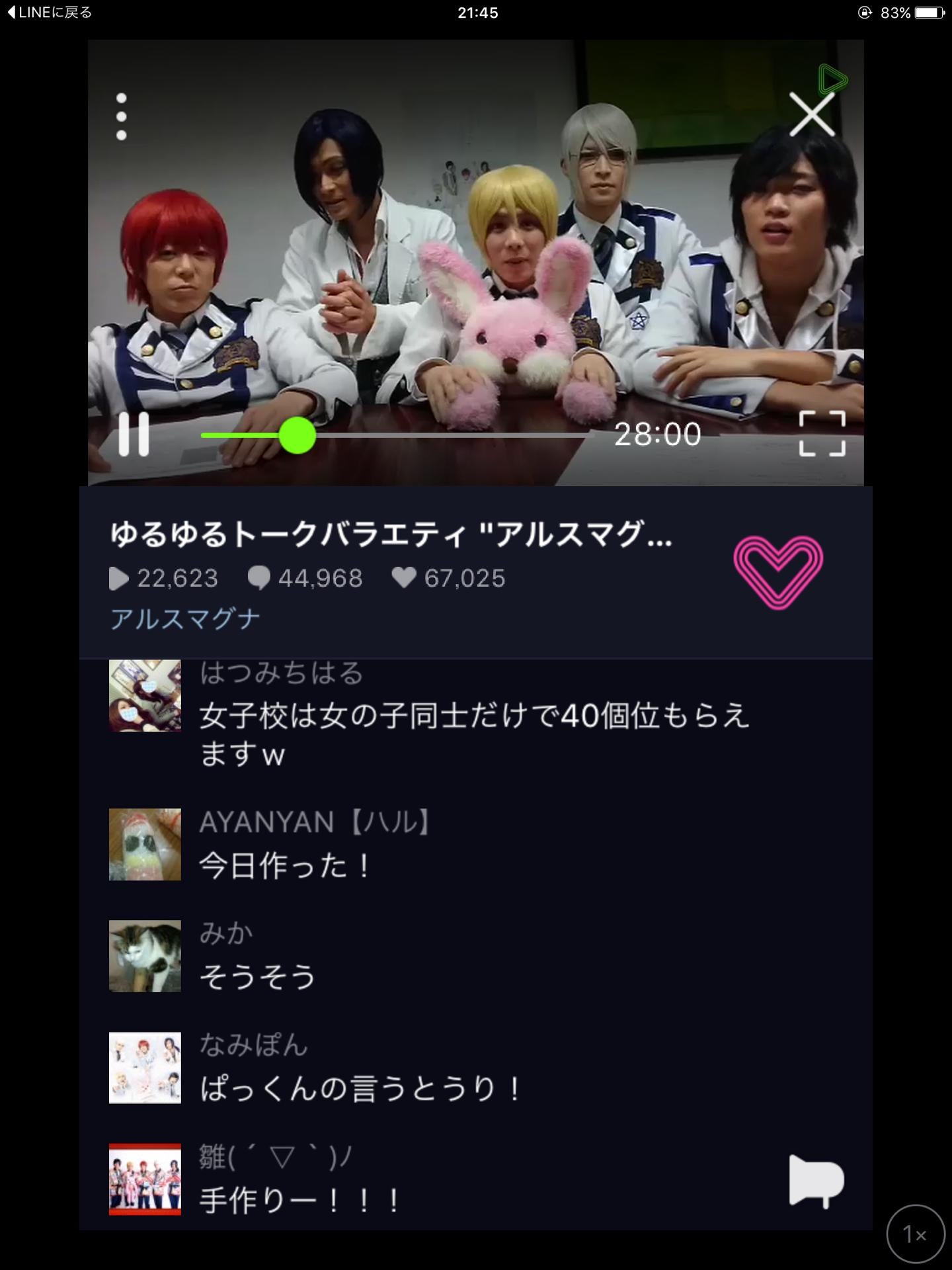Screen dimensions: 952x1270
Task: Toggle the 1x zoom button
Action: point(916,1234)
